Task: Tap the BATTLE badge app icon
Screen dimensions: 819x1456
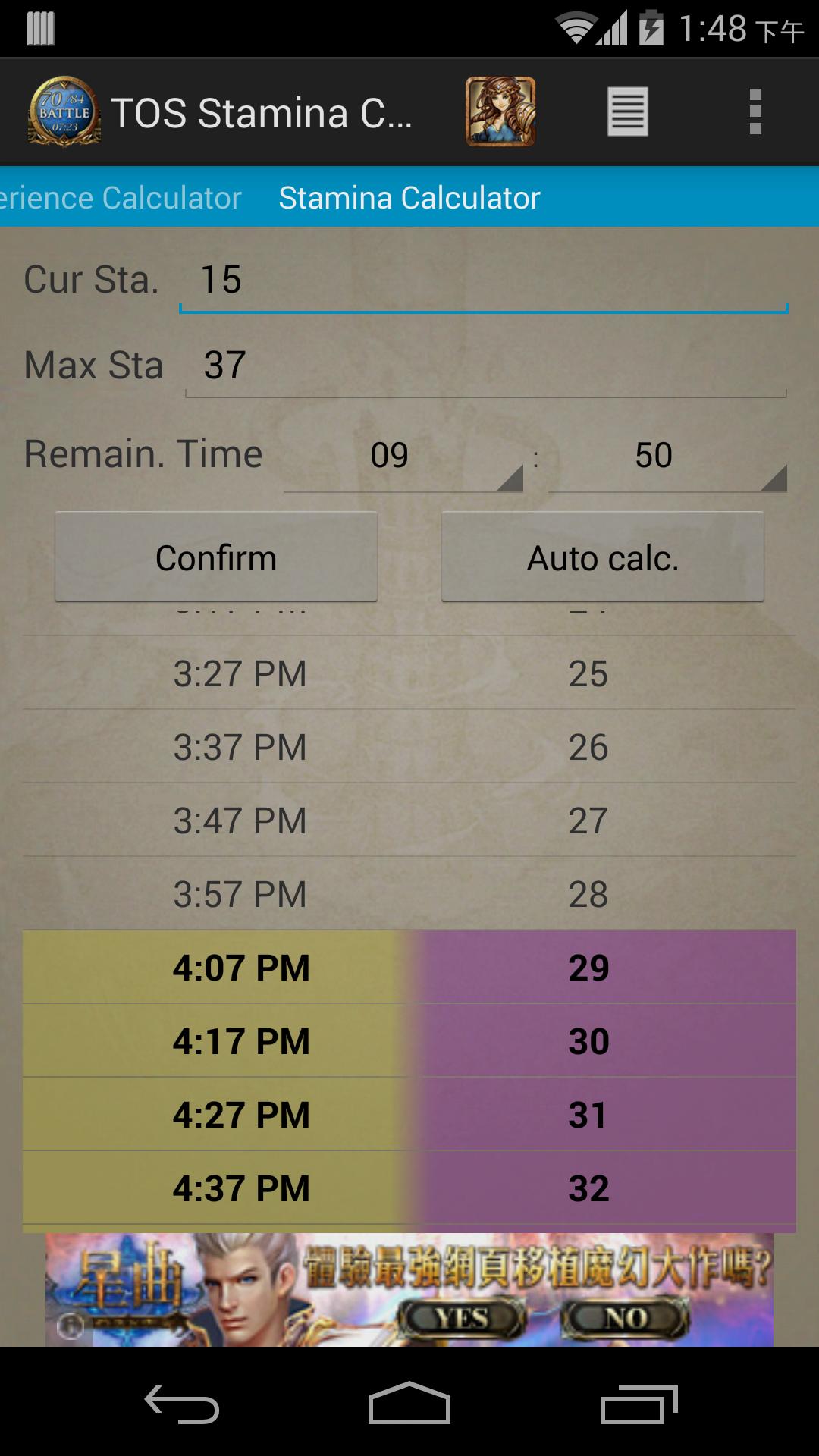Action: (64, 112)
